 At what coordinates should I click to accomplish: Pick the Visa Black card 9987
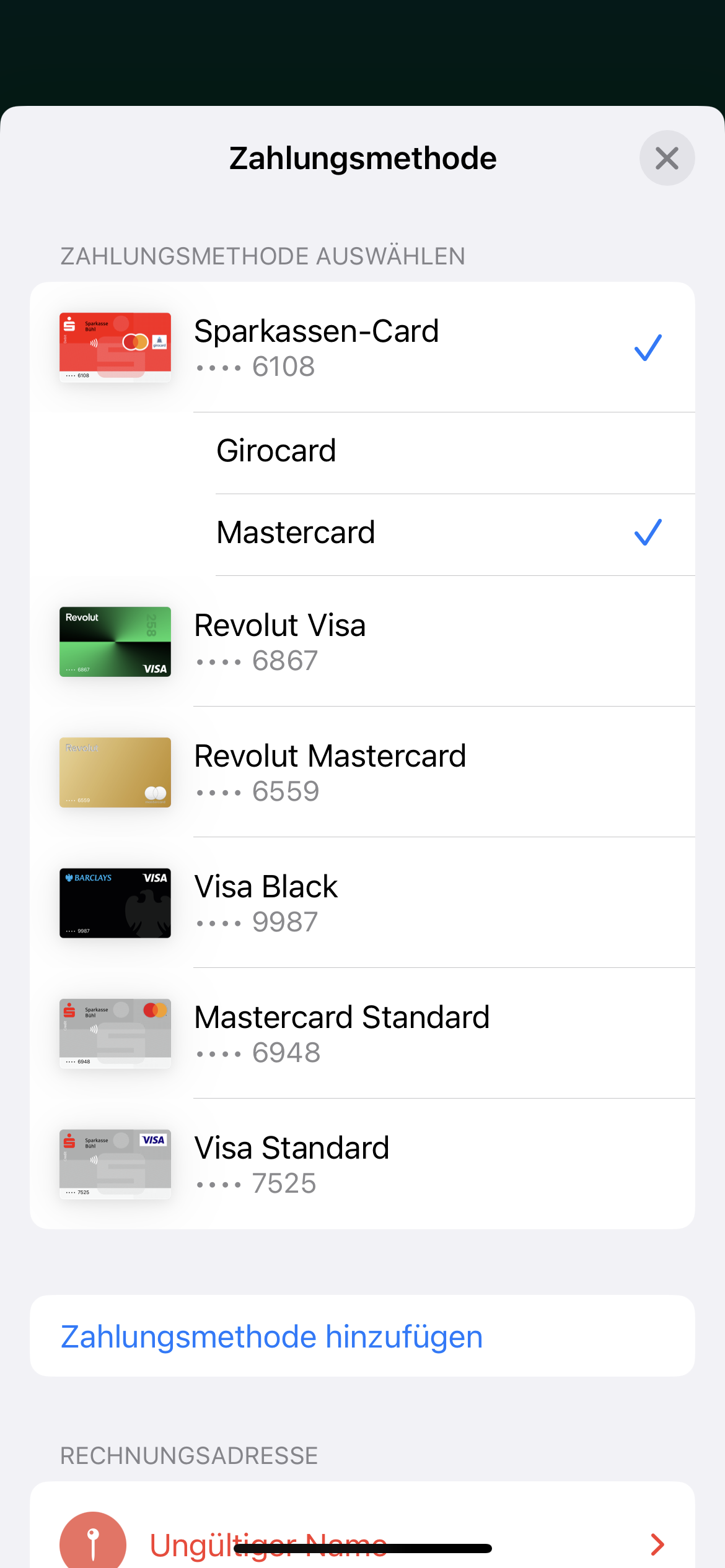click(362, 903)
